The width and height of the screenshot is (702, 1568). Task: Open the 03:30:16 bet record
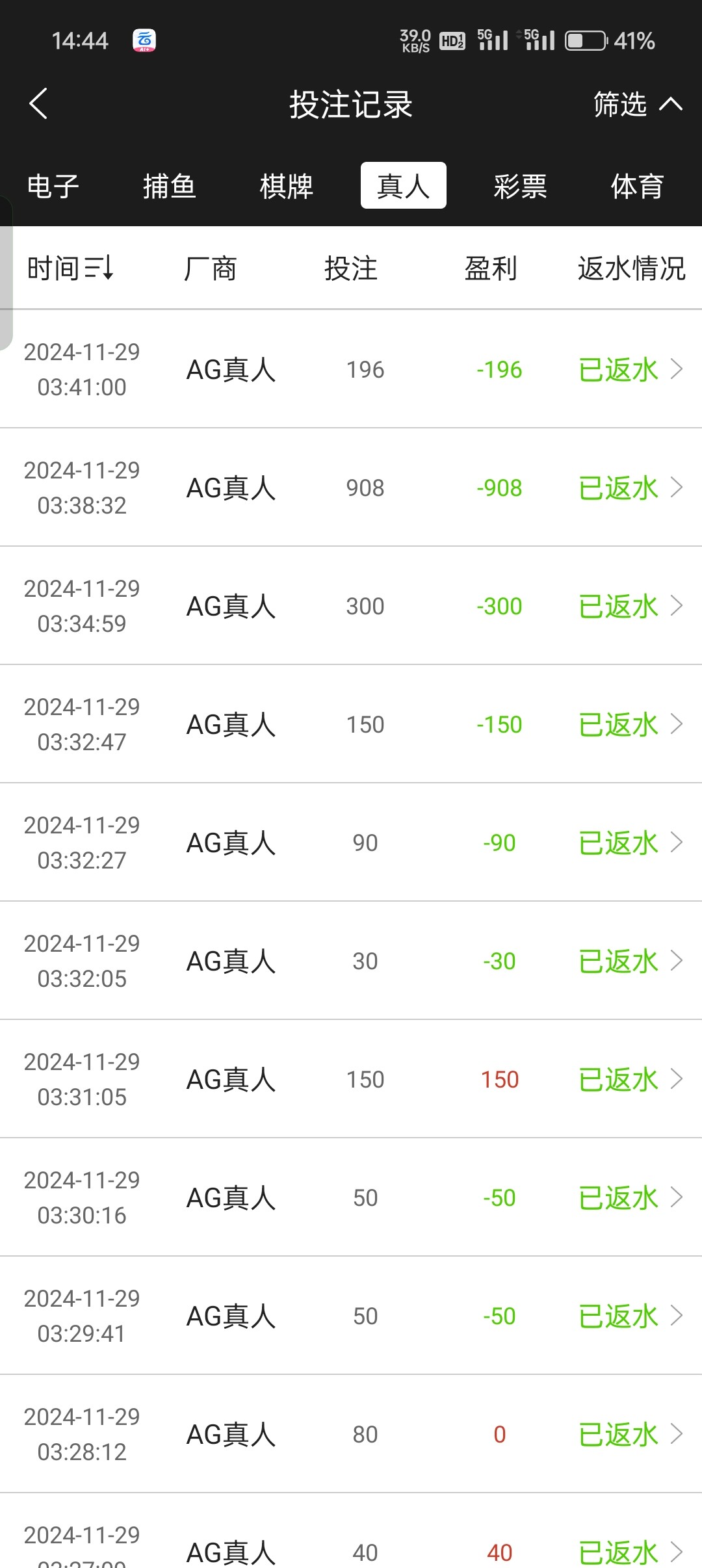[629, 1197]
